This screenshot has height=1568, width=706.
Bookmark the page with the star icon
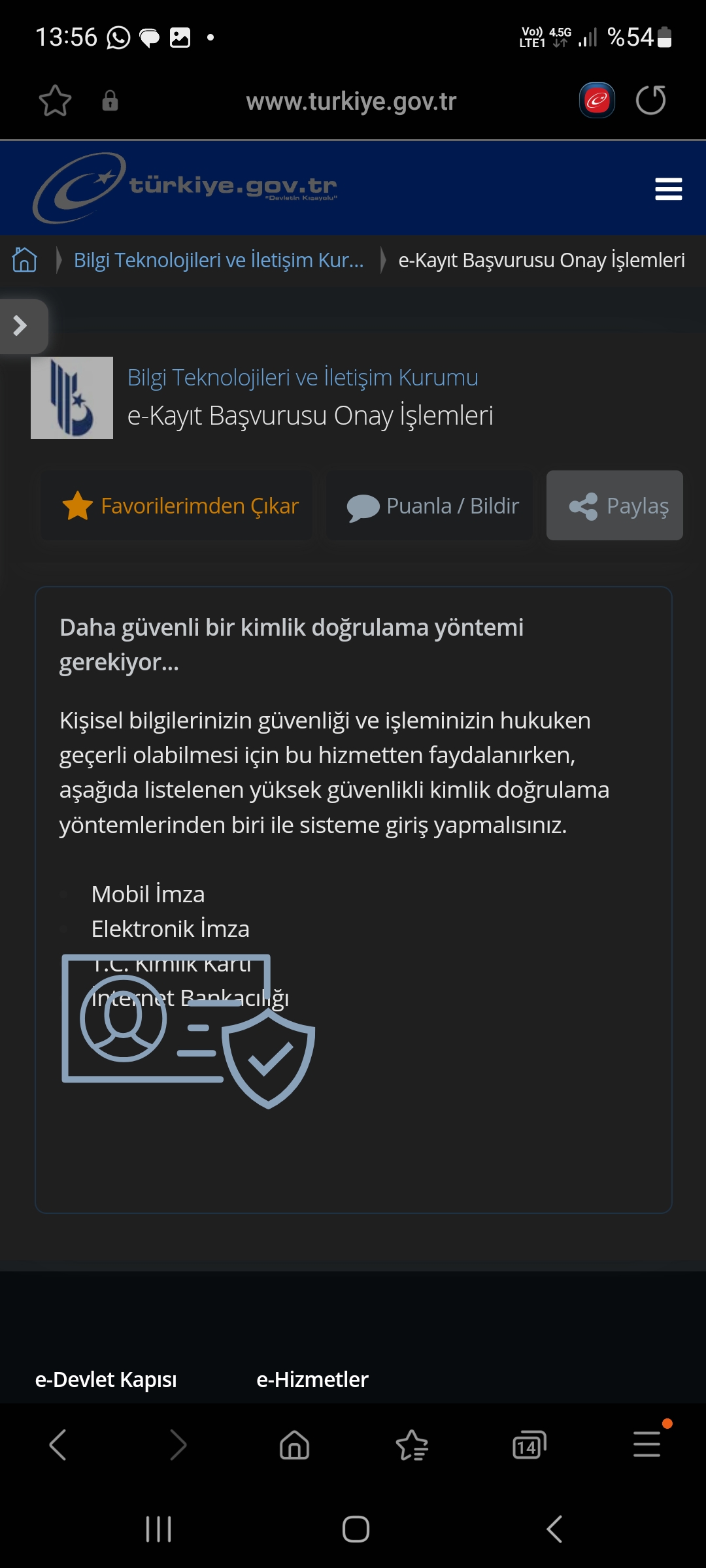point(55,101)
